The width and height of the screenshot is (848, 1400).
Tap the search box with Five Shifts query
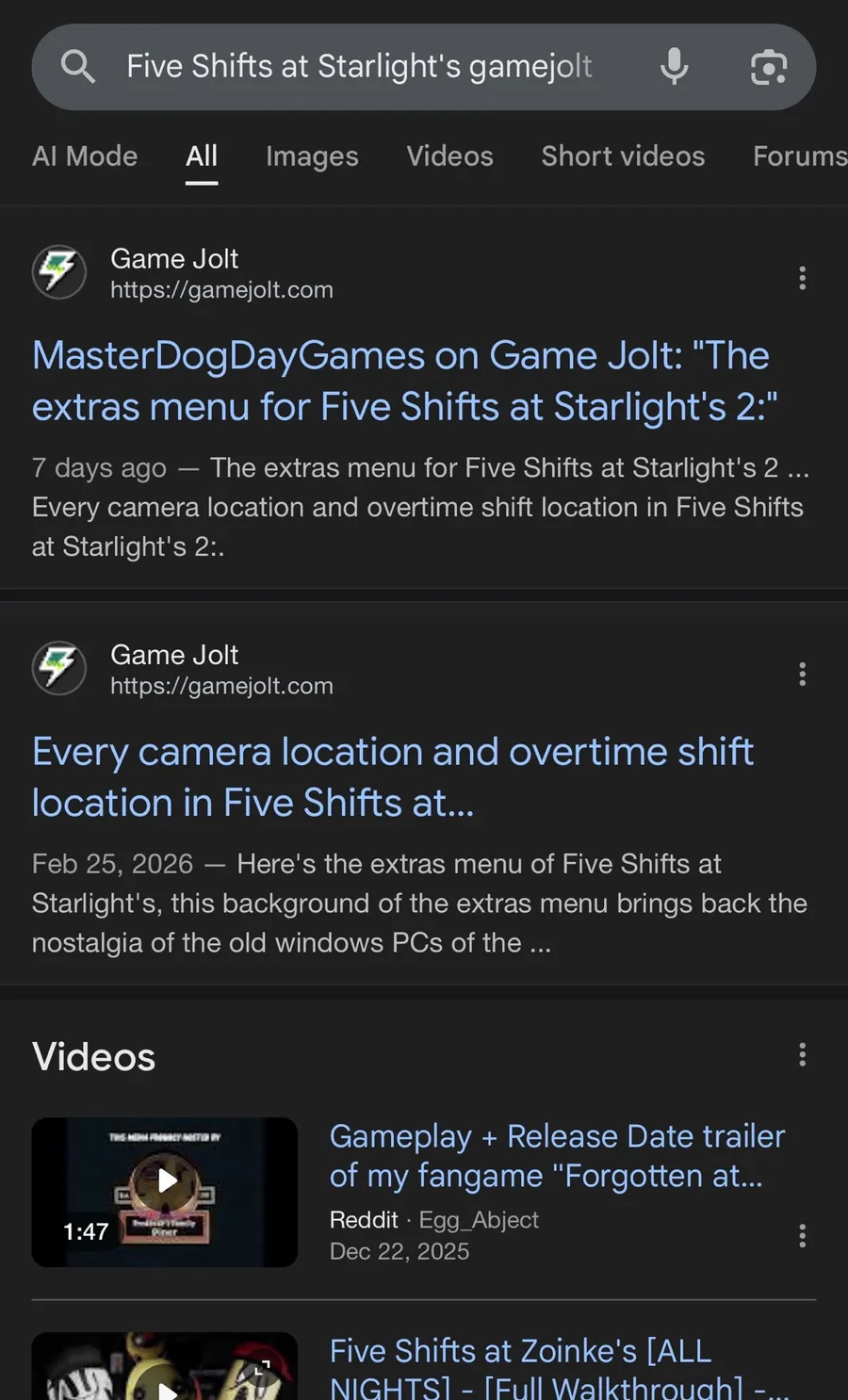[358, 67]
